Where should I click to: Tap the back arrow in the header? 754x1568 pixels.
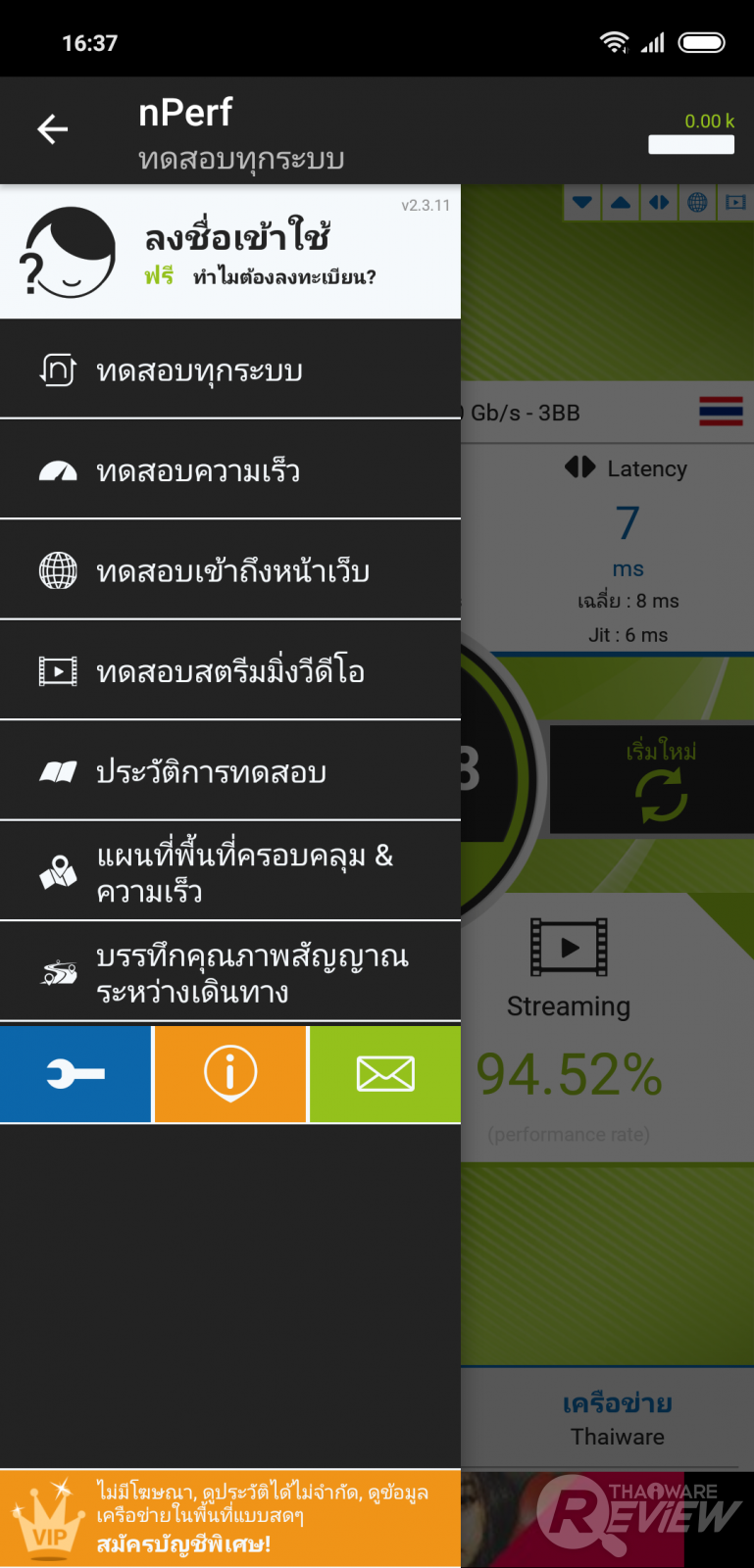pyautogui.click(x=53, y=129)
